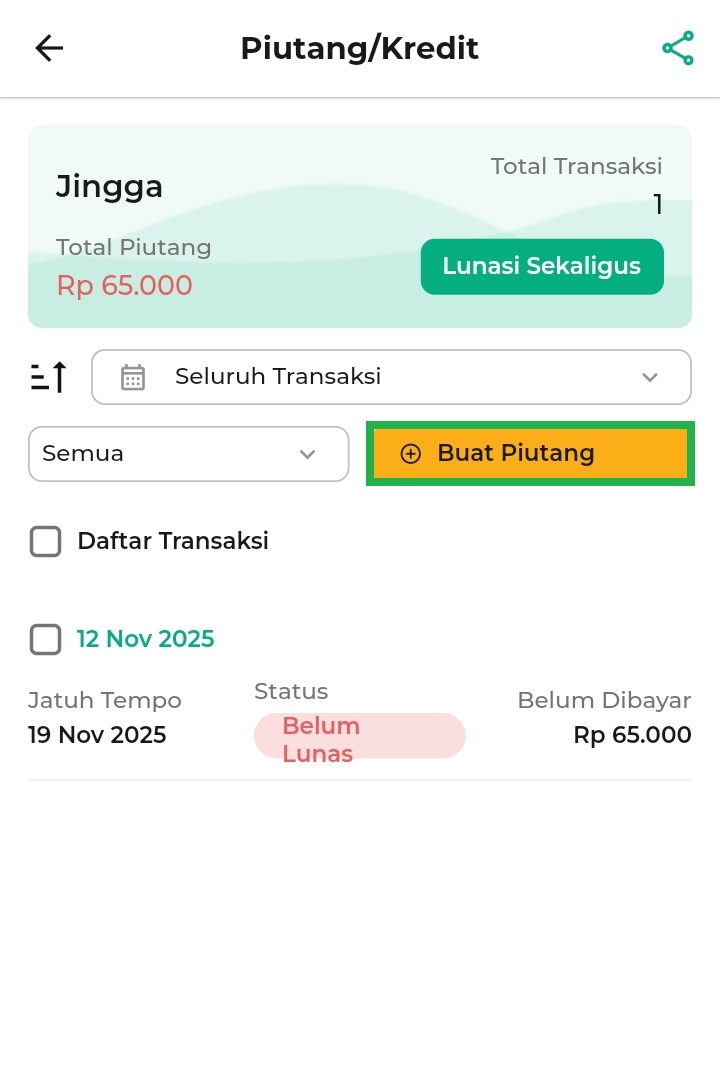
Task: Expand the Semua status filter
Action: pyautogui.click(x=188, y=454)
